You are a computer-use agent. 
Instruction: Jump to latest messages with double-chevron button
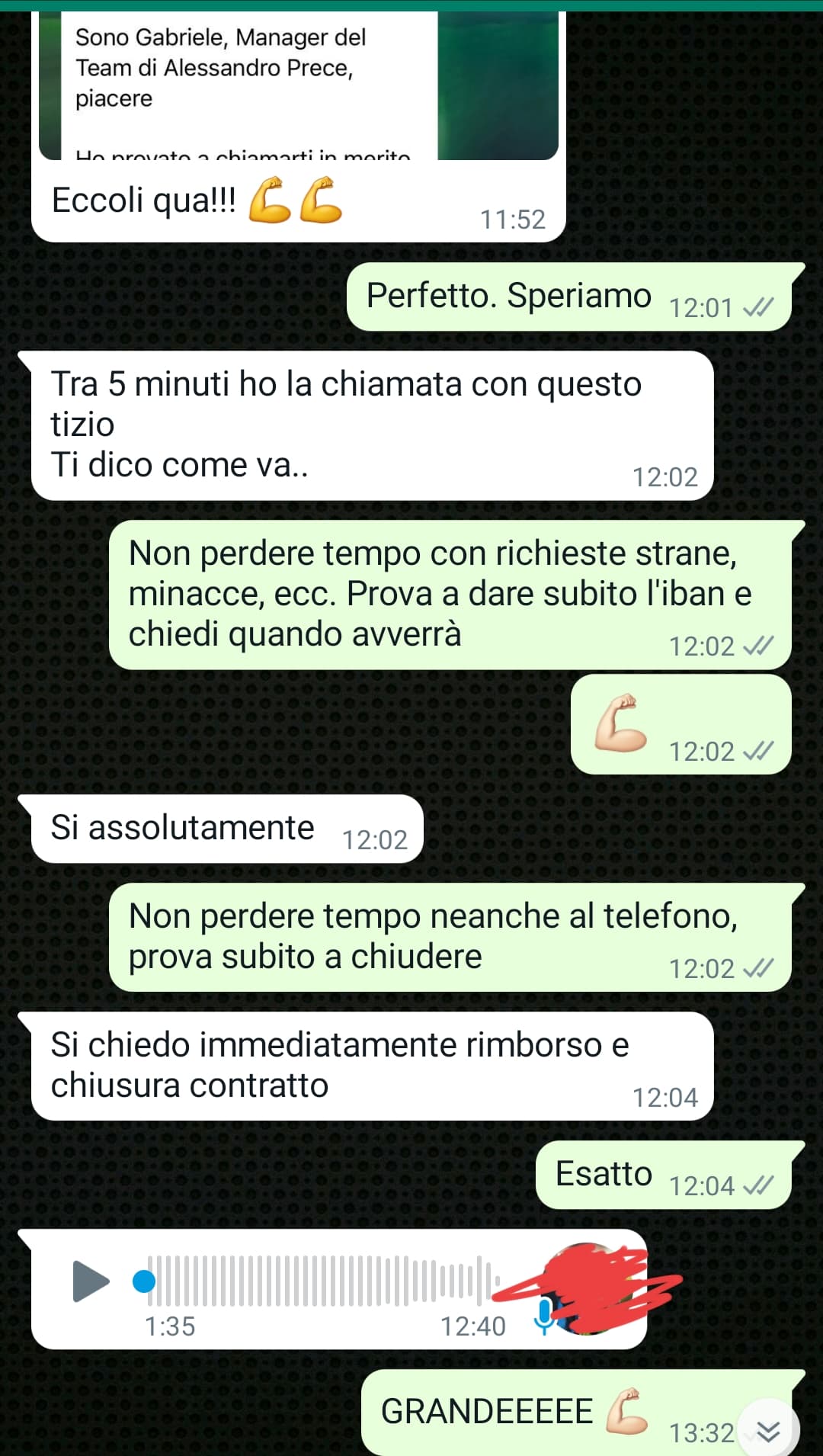click(x=768, y=1431)
